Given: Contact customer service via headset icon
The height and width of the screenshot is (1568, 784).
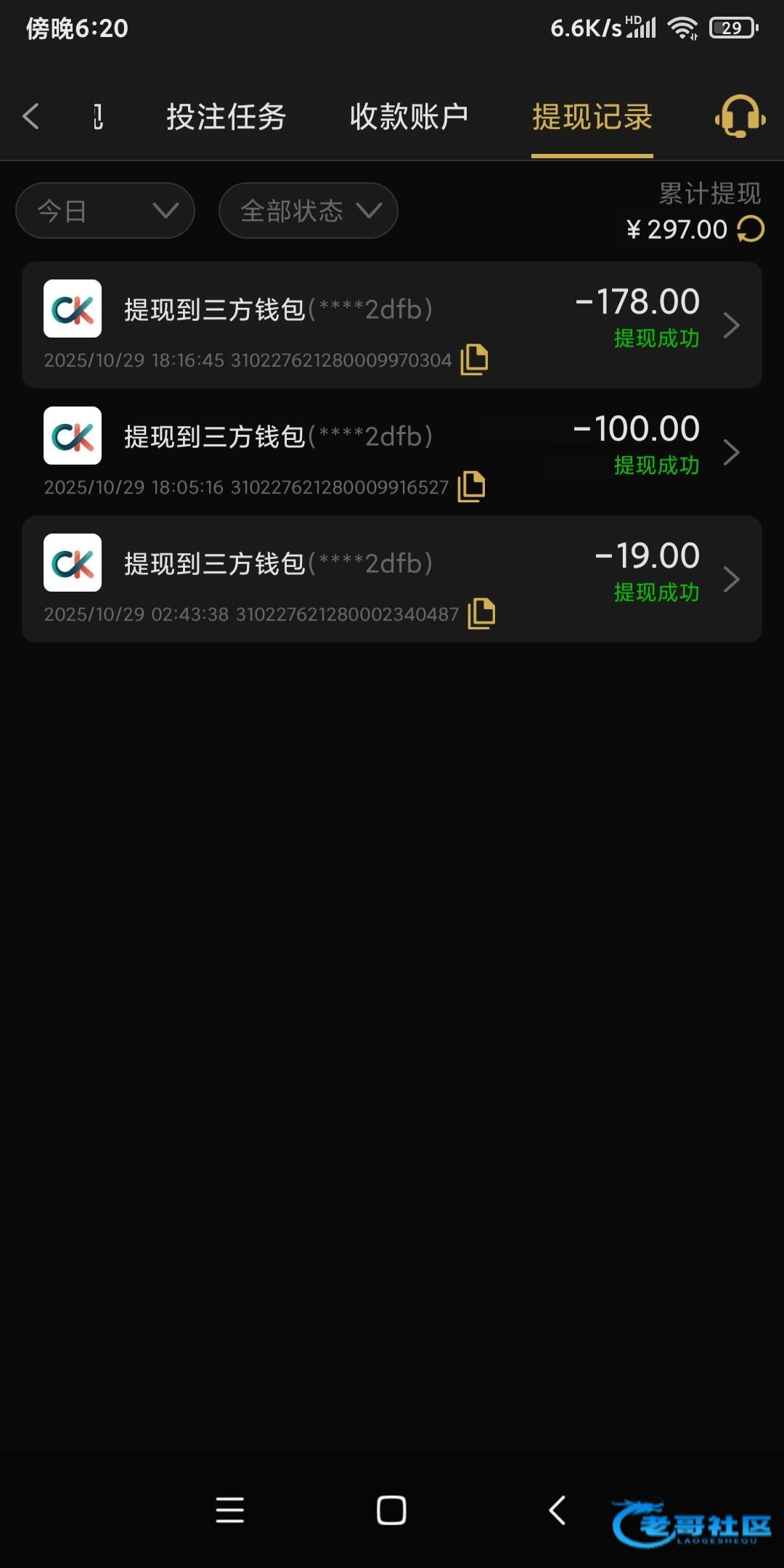Looking at the screenshot, I should point(740,117).
